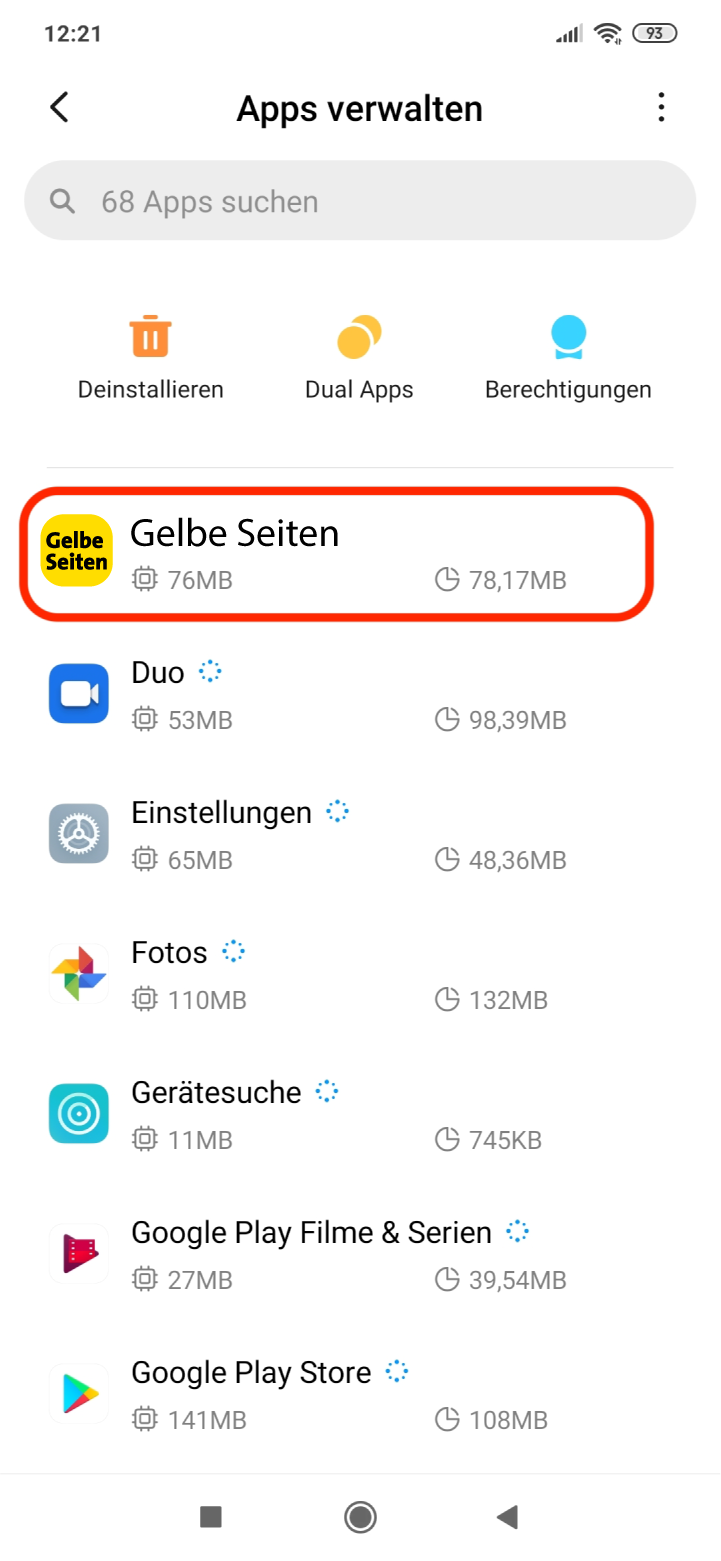Tap the system home button
Image resolution: width=721 pixels, height=1561 pixels.
coord(360,1517)
